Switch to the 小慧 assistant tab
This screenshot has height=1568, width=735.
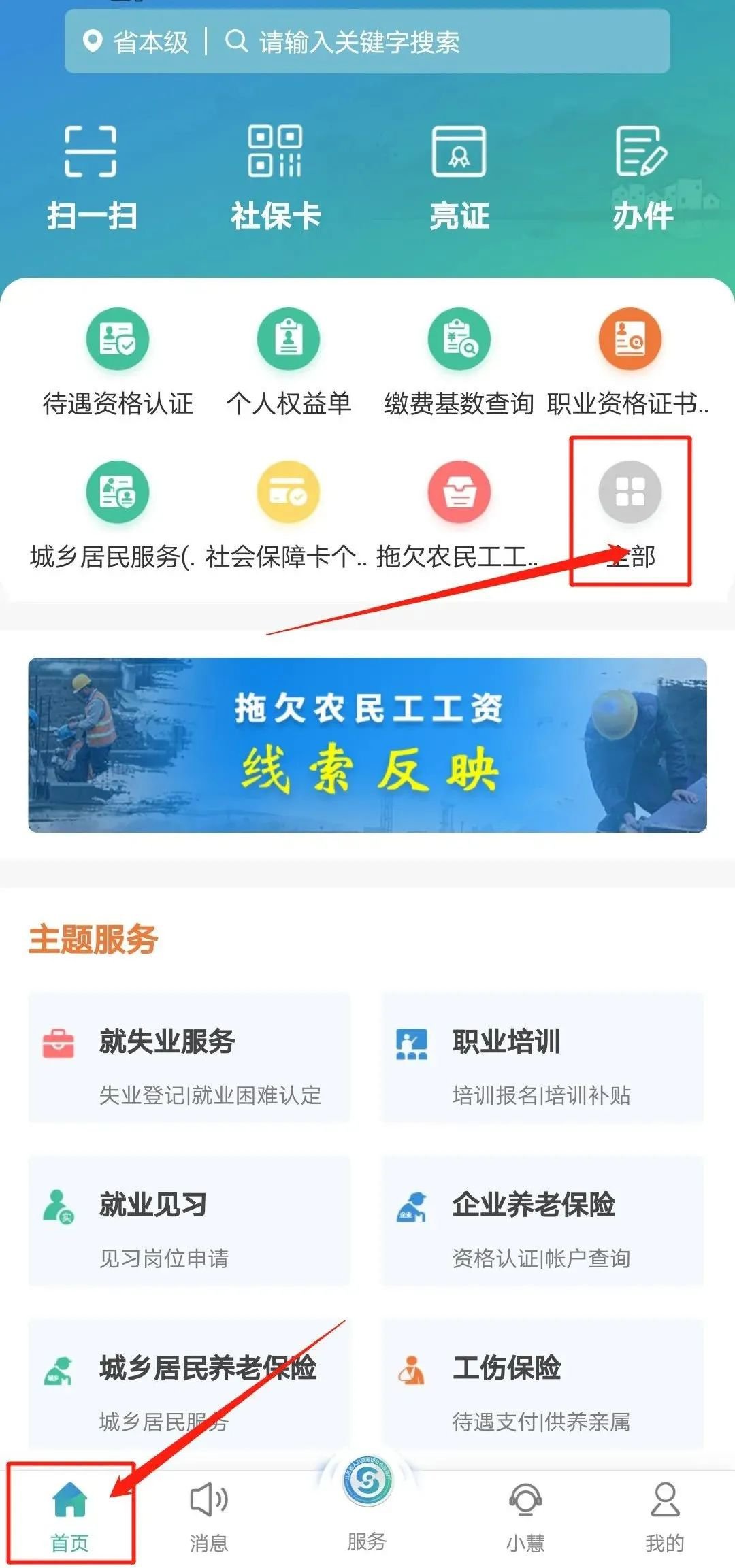(x=525, y=1516)
